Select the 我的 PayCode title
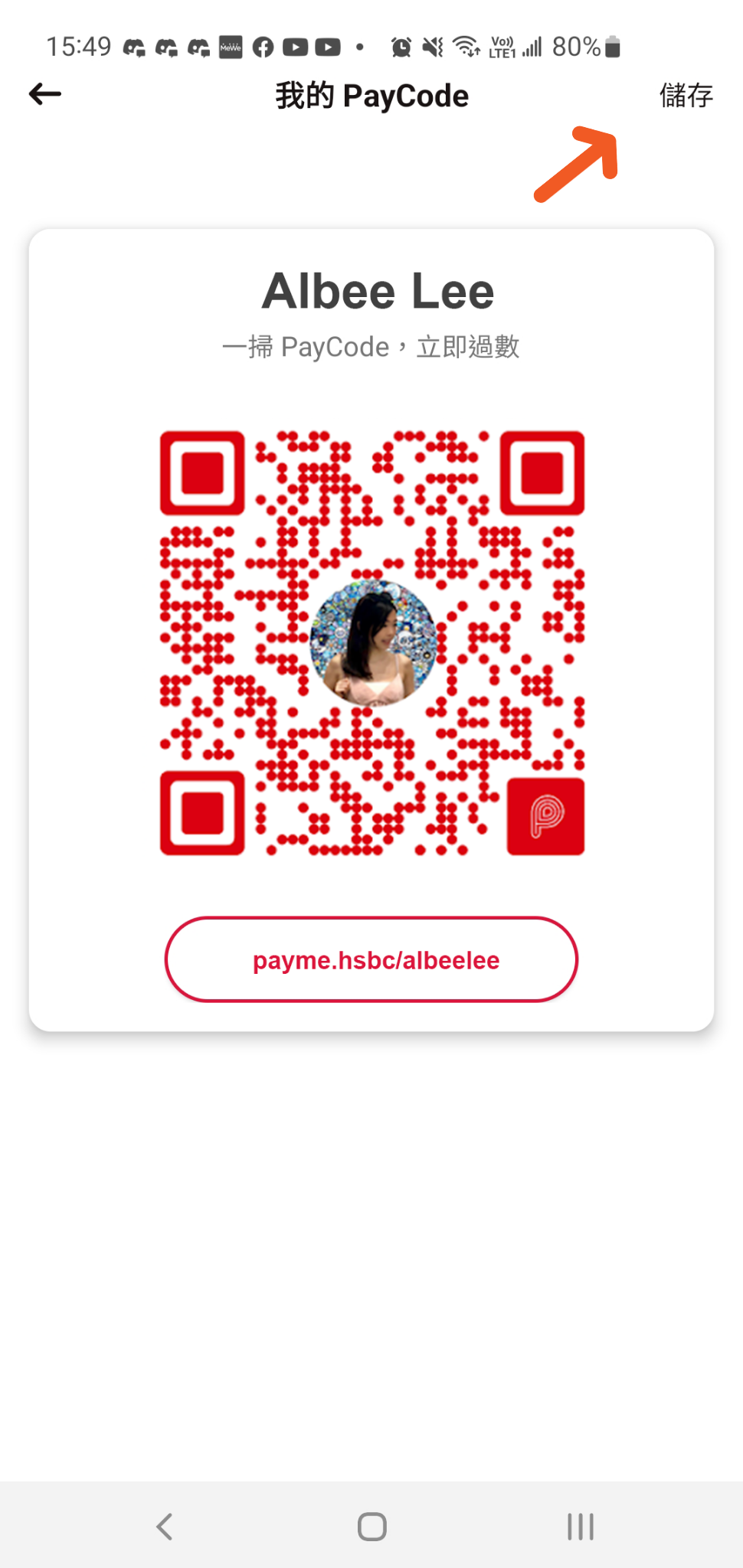 371,94
